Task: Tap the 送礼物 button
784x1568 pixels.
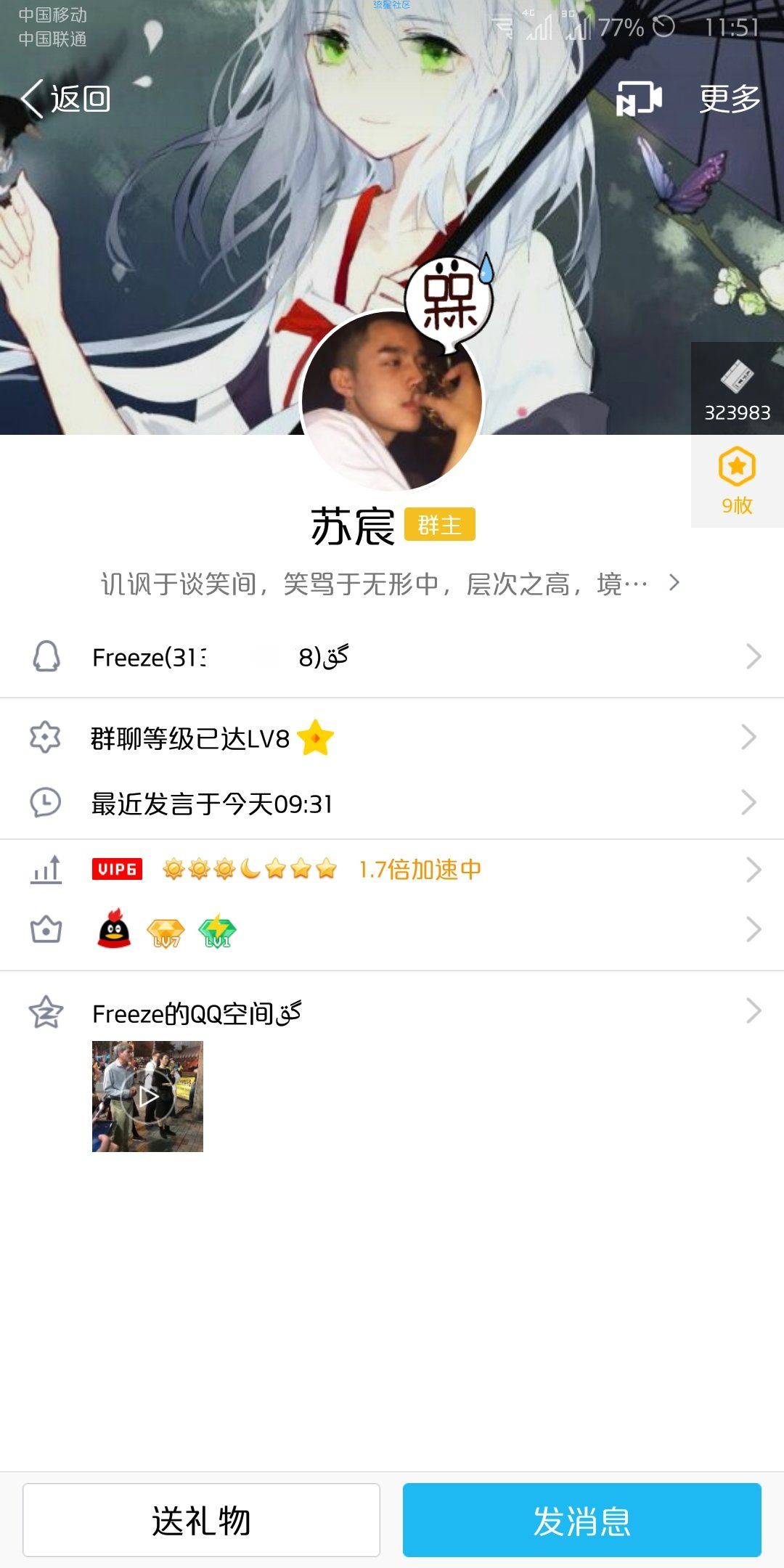Action: coord(201,1520)
